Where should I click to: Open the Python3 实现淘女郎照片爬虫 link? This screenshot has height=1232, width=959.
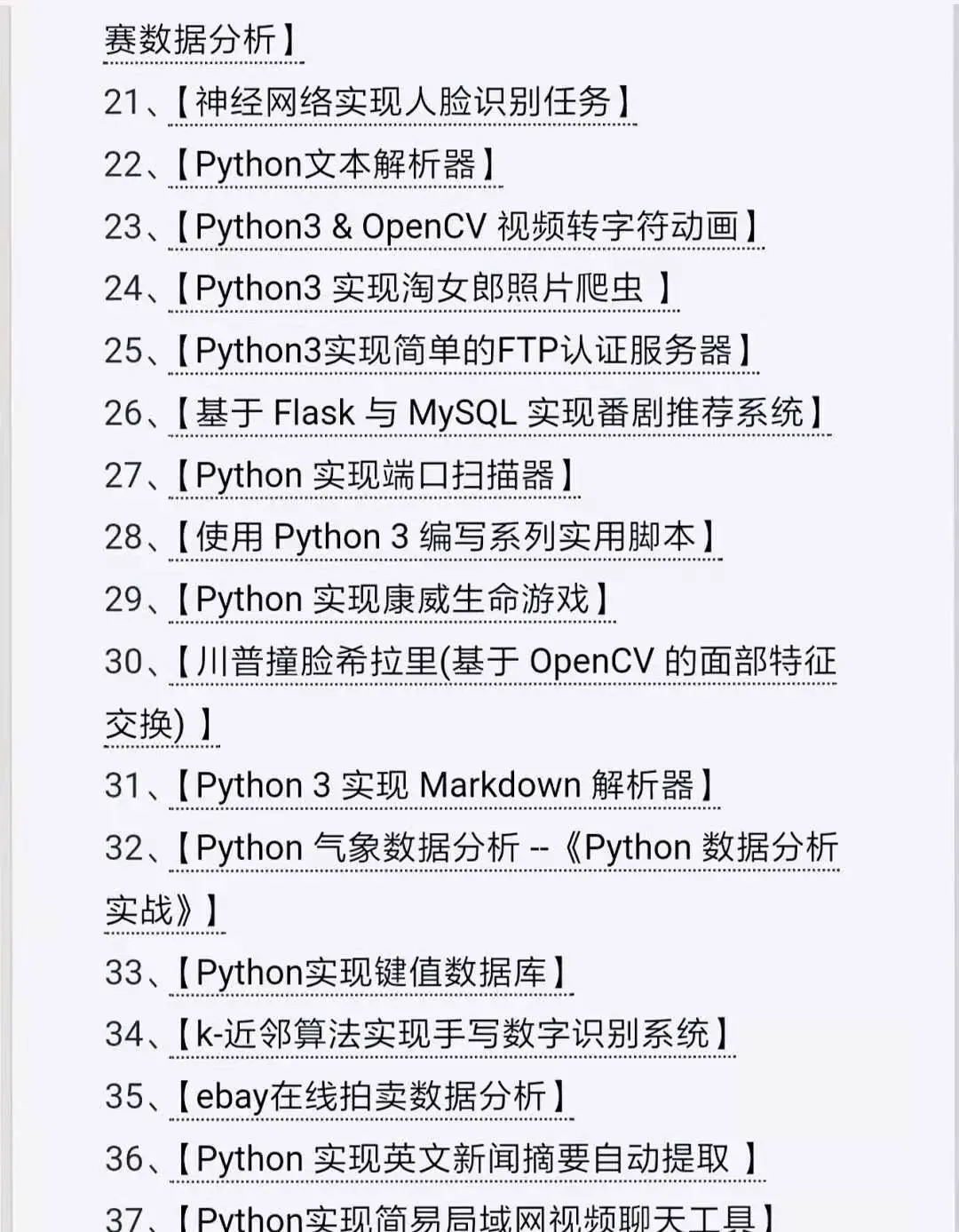tap(424, 289)
